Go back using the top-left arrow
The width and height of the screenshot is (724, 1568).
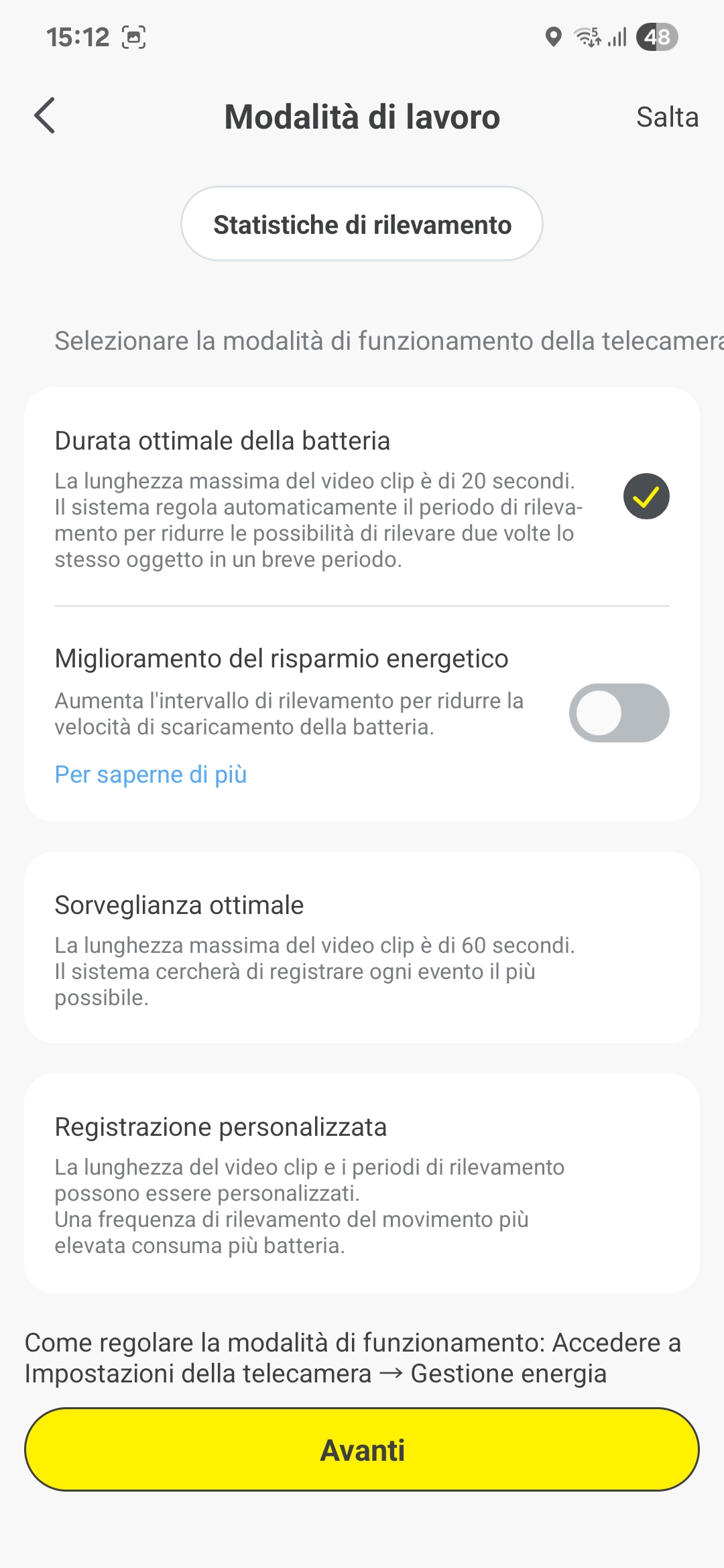[x=45, y=116]
